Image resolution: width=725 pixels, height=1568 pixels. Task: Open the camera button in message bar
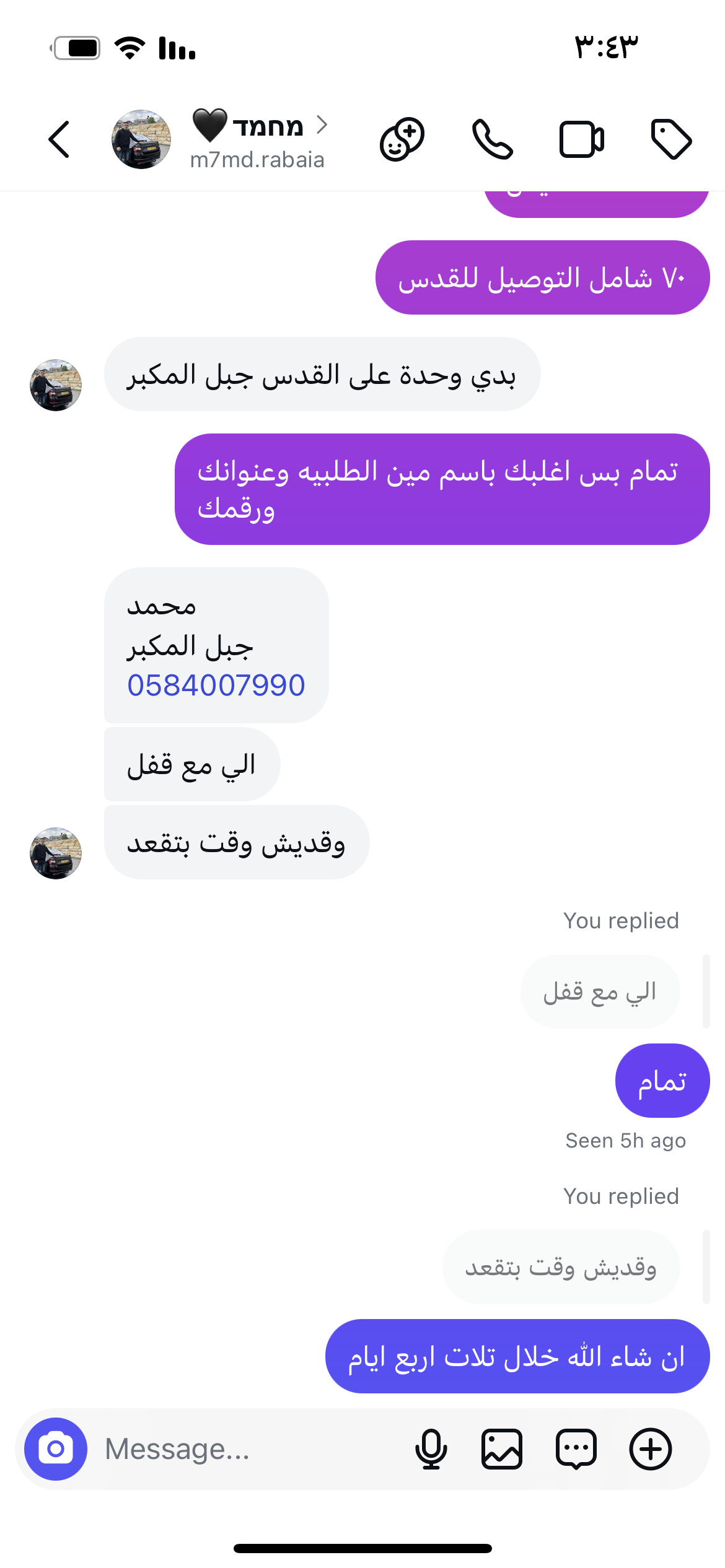(56, 1449)
